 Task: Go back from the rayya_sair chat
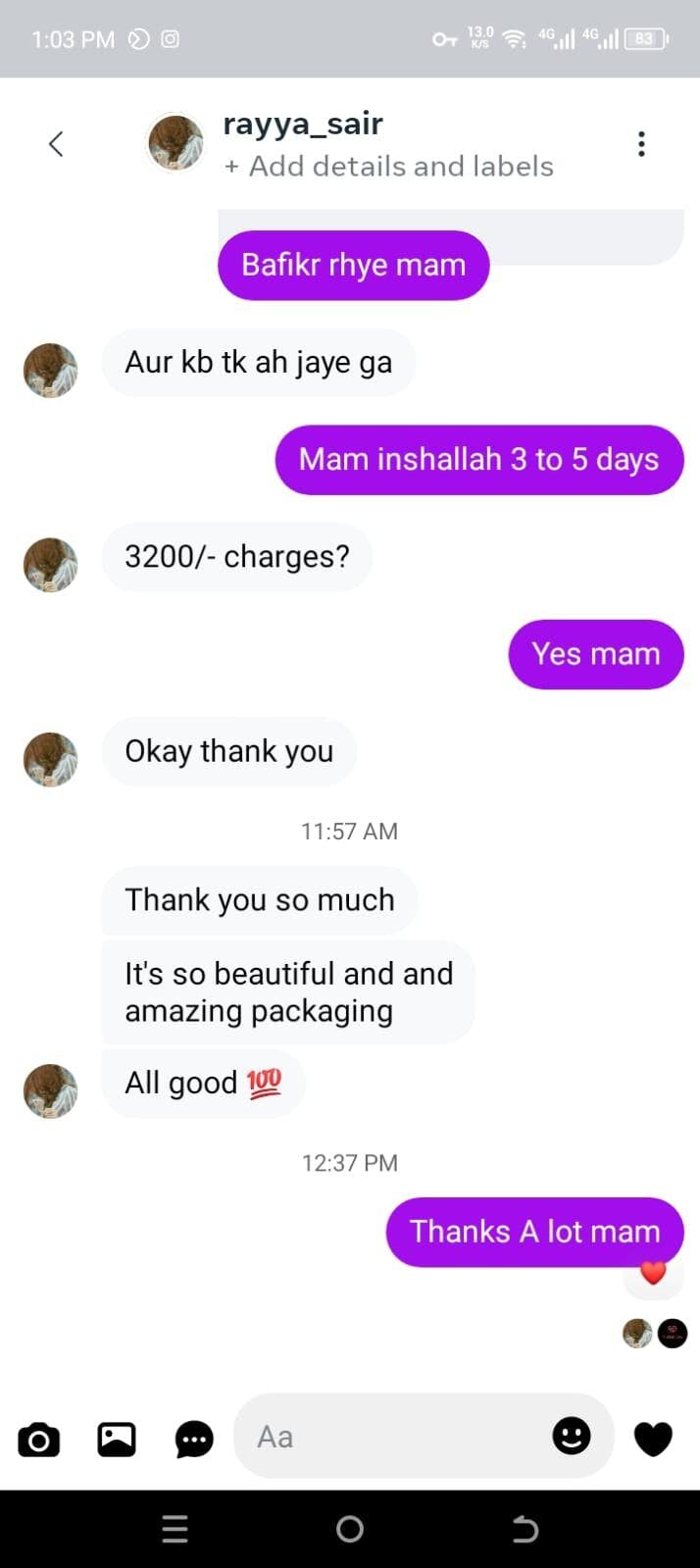56,144
